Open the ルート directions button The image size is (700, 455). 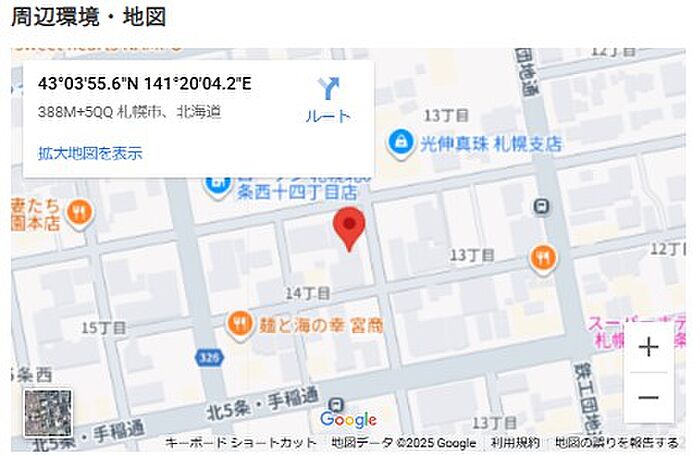click(x=328, y=100)
